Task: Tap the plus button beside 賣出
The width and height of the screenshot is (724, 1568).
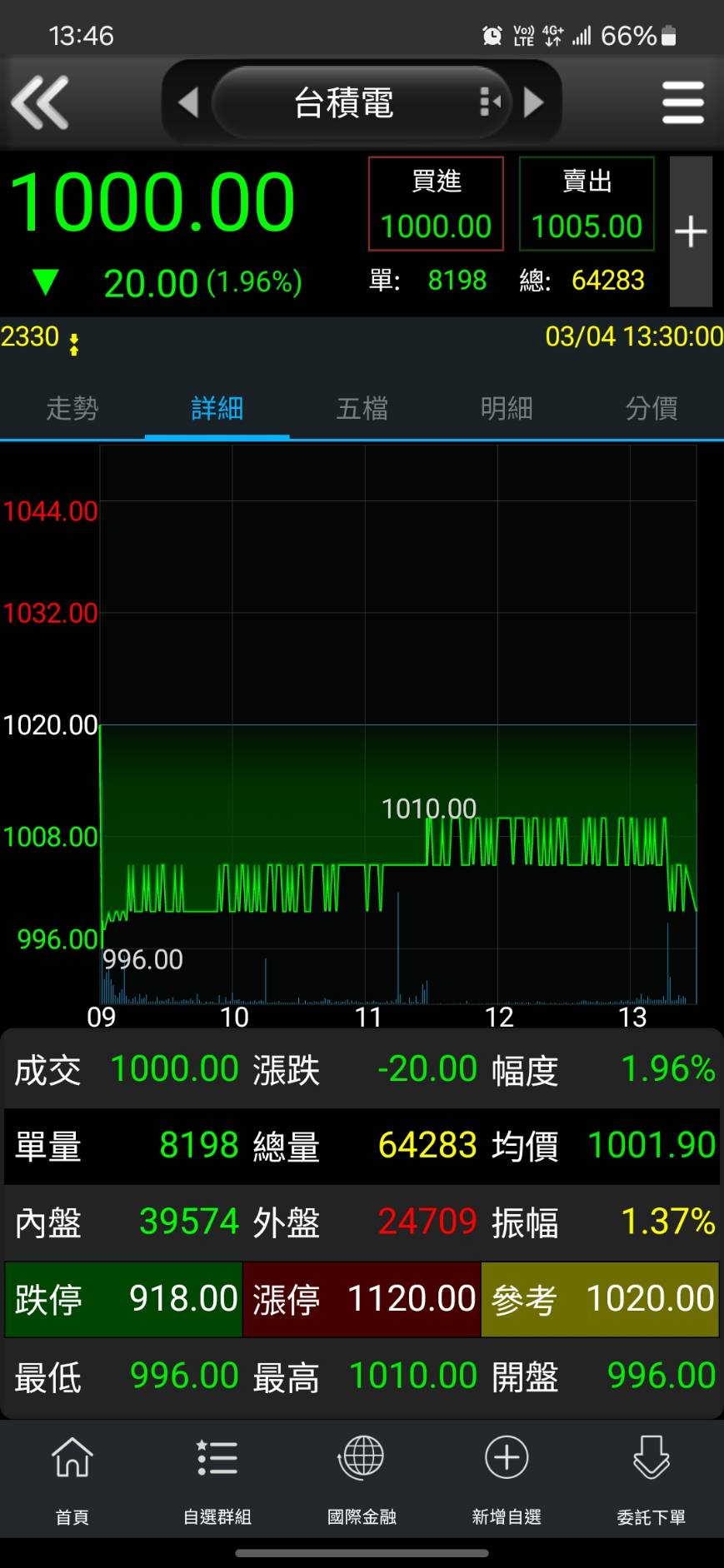Action: 691,231
